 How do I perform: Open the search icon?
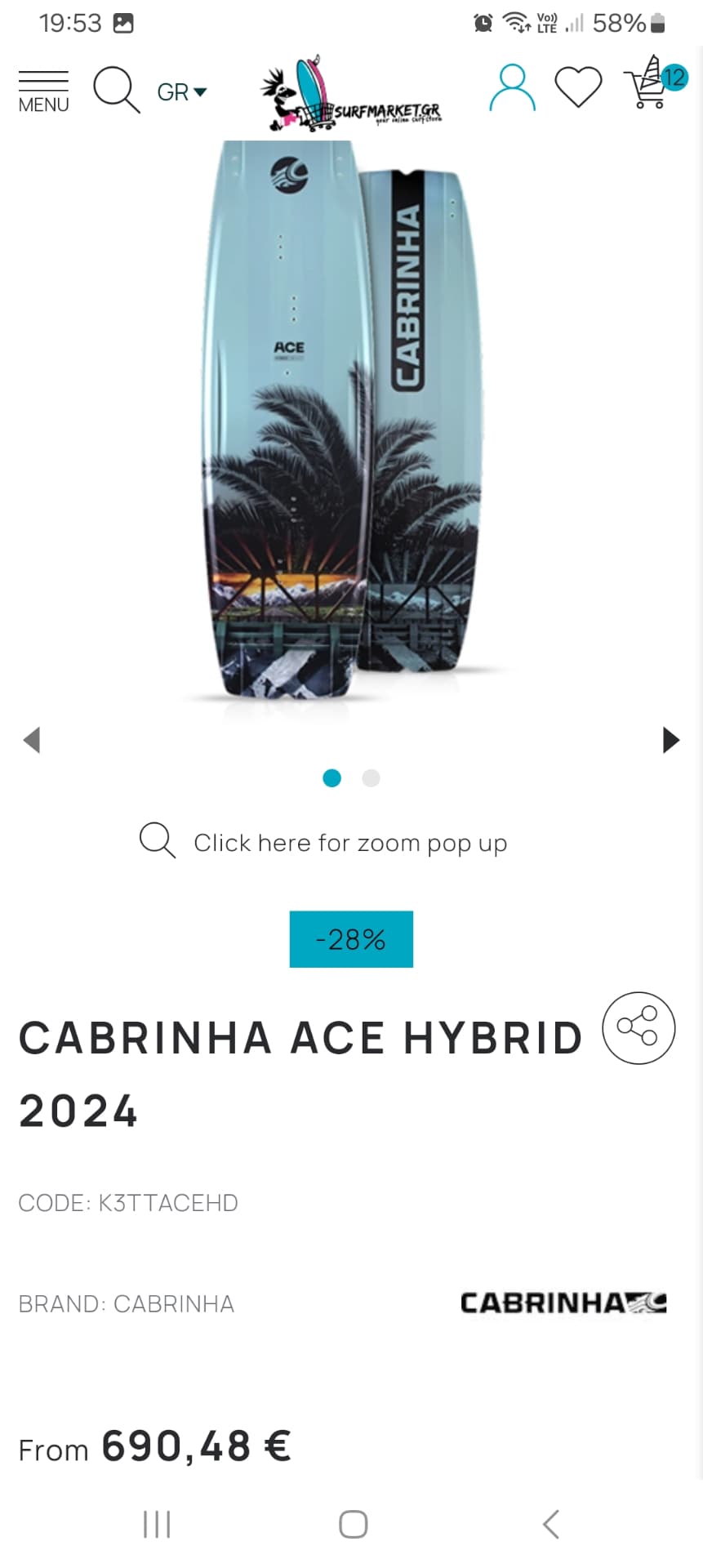pos(115,90)
